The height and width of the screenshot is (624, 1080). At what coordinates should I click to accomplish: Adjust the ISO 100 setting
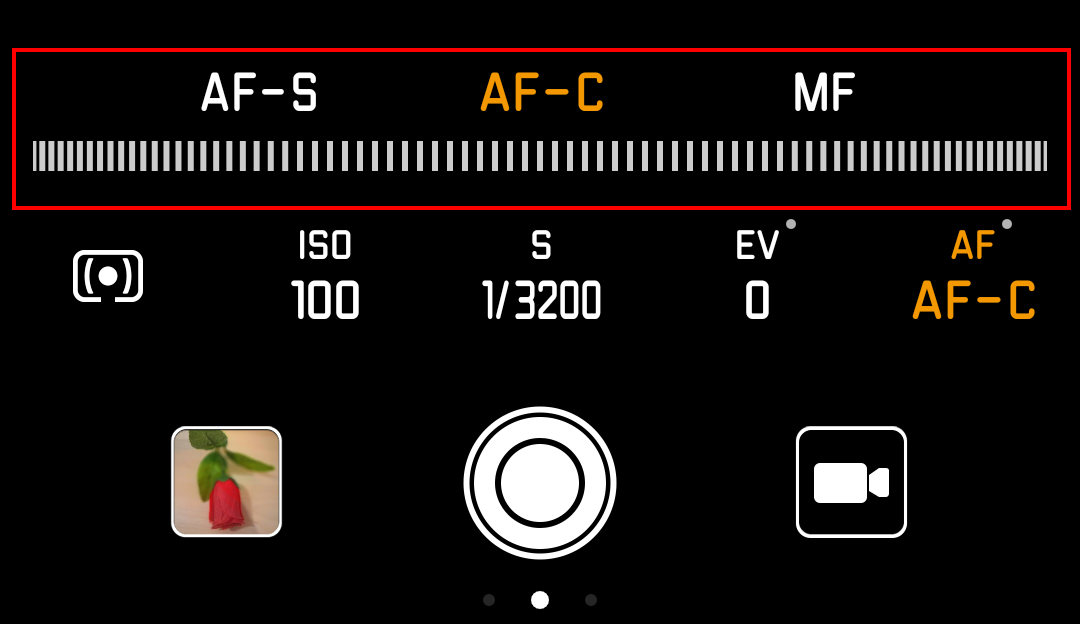click(325, 276)
